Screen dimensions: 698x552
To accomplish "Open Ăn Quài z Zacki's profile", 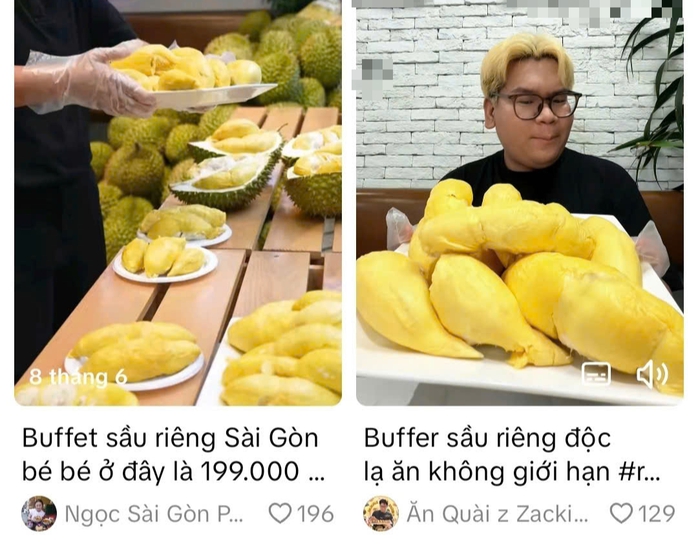I will click(380, 513).
